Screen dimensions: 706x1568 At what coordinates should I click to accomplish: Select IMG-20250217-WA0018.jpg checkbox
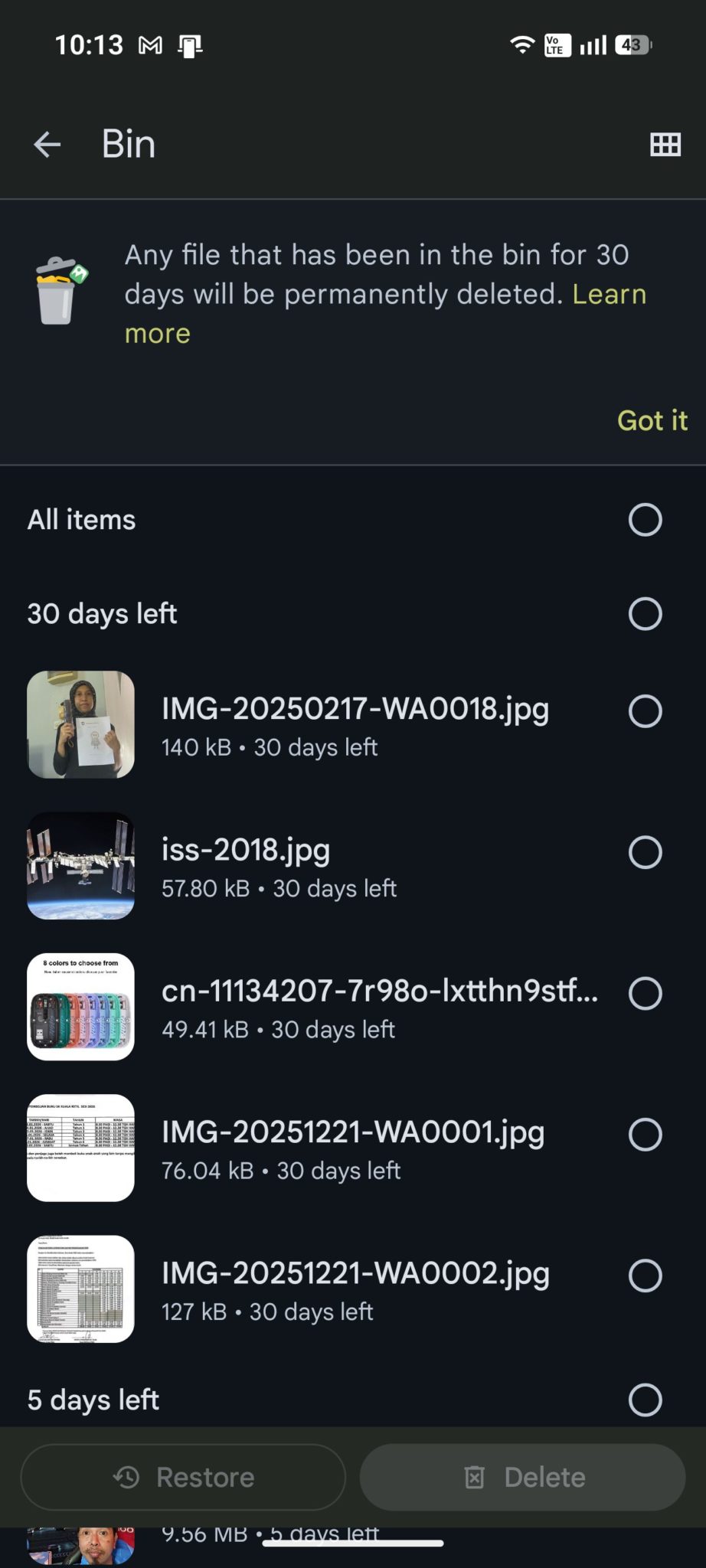point(645,711)
